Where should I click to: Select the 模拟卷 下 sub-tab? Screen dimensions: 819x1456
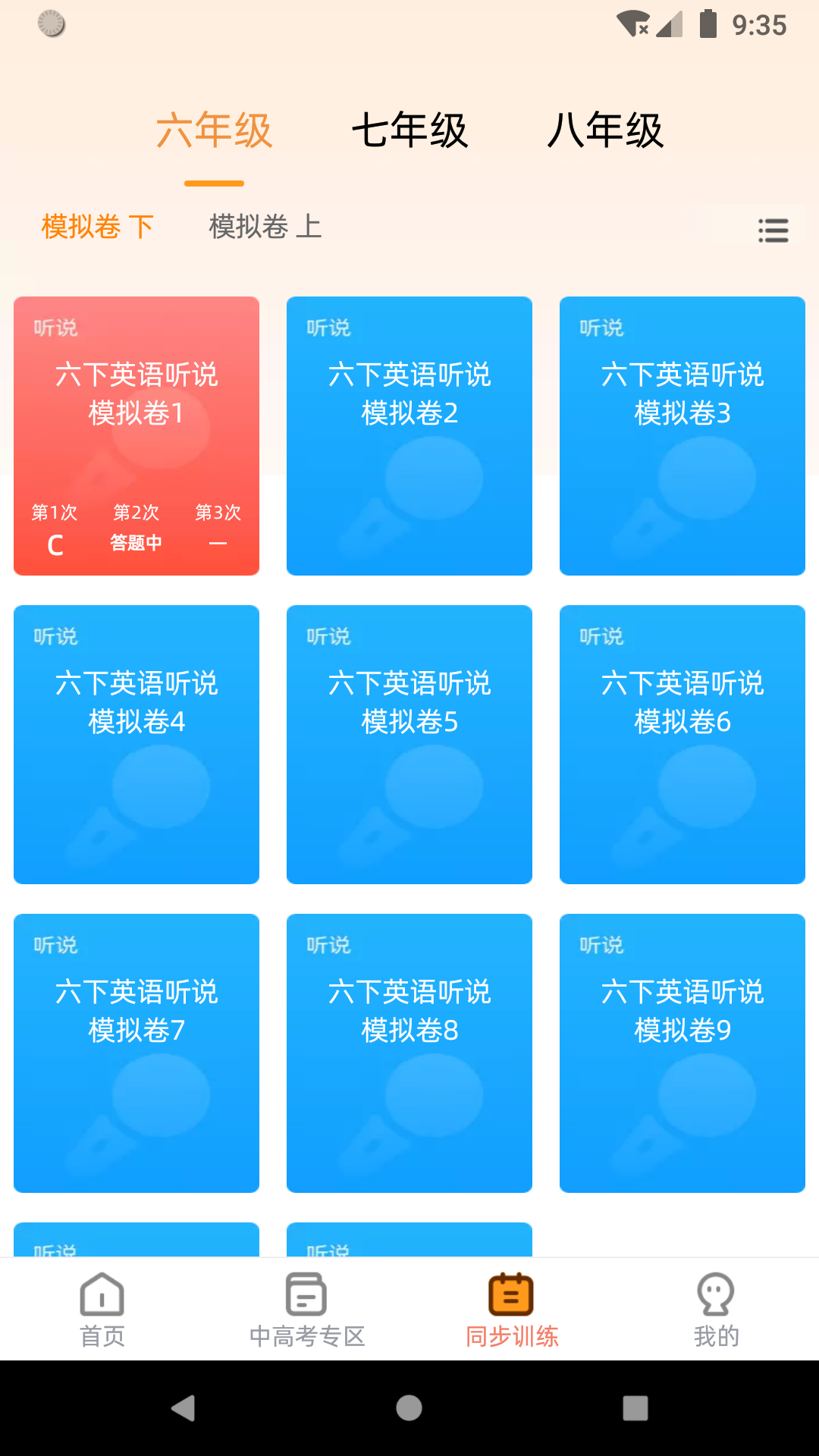pyautogui.click(x=96, y=227)
